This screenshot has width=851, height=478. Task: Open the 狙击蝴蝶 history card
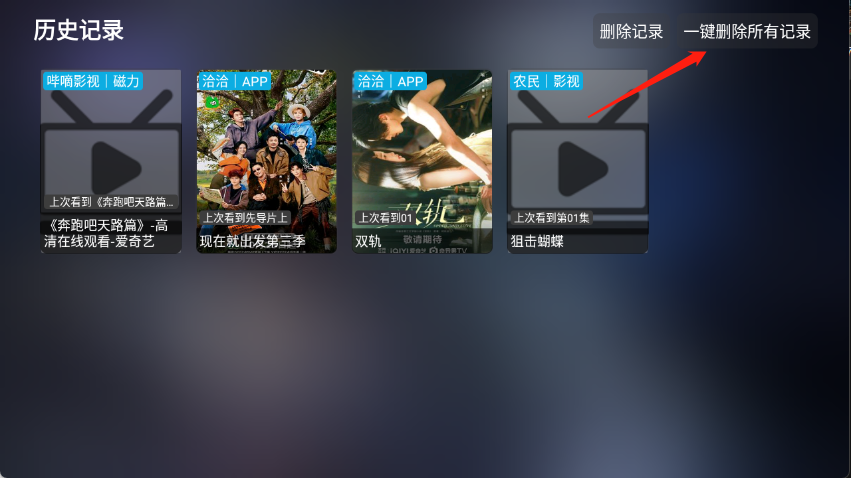point(577,160)
